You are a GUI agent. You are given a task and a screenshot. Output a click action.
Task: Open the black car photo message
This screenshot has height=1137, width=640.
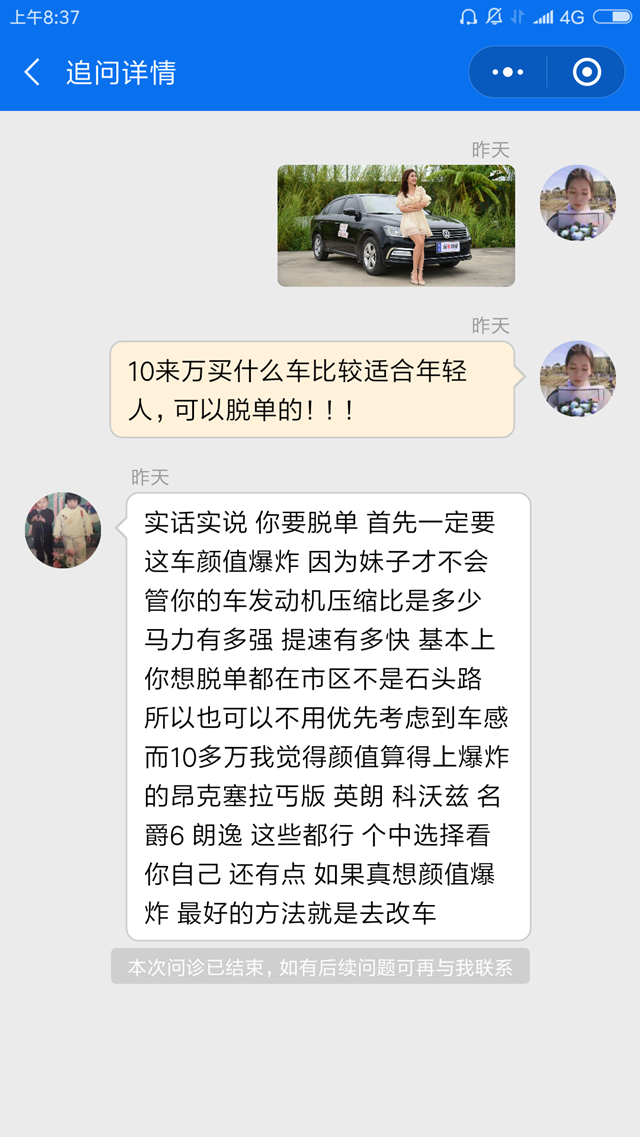[396, 226]
